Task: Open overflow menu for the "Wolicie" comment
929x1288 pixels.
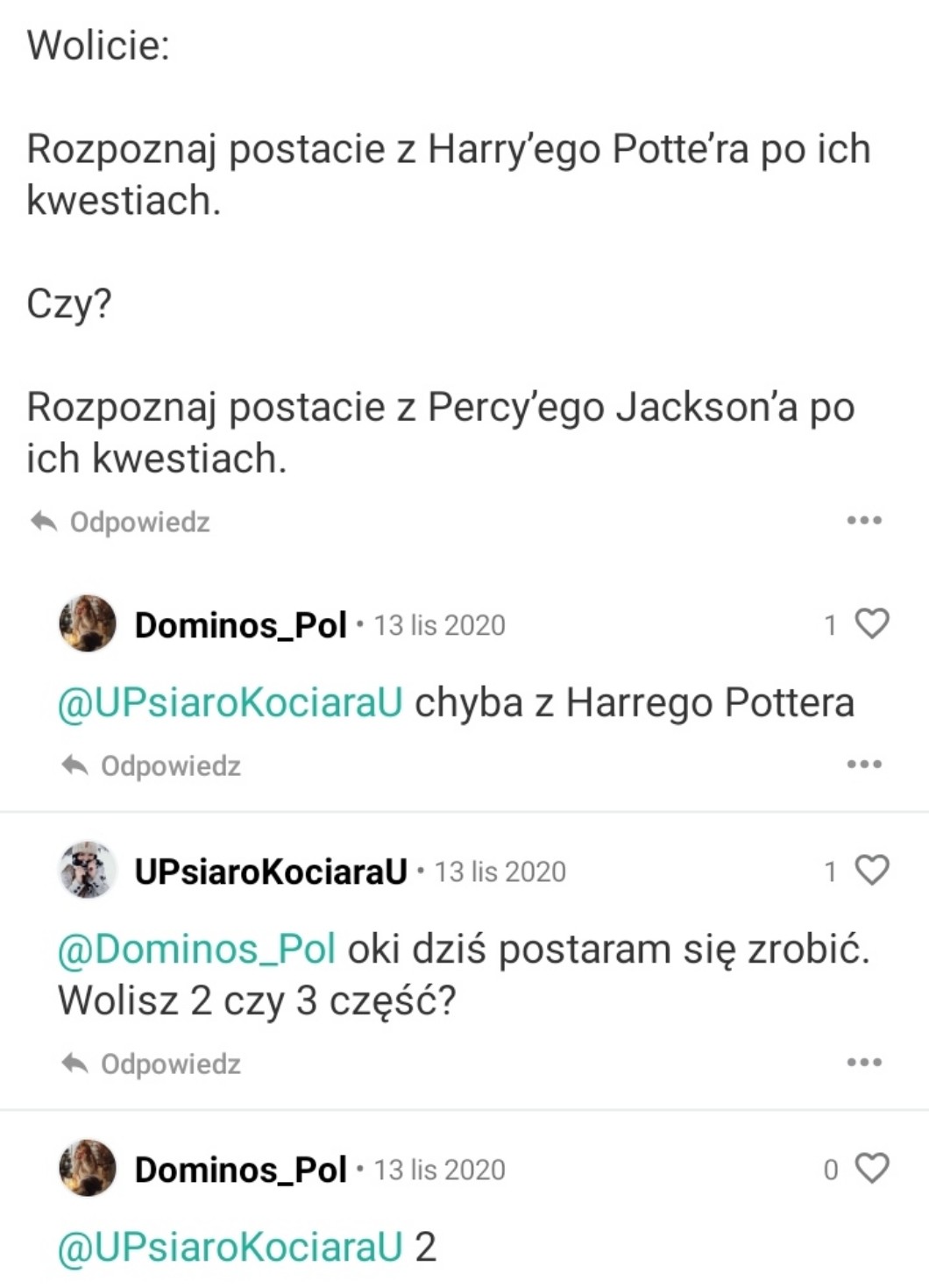Action: [x=863, y=521]
